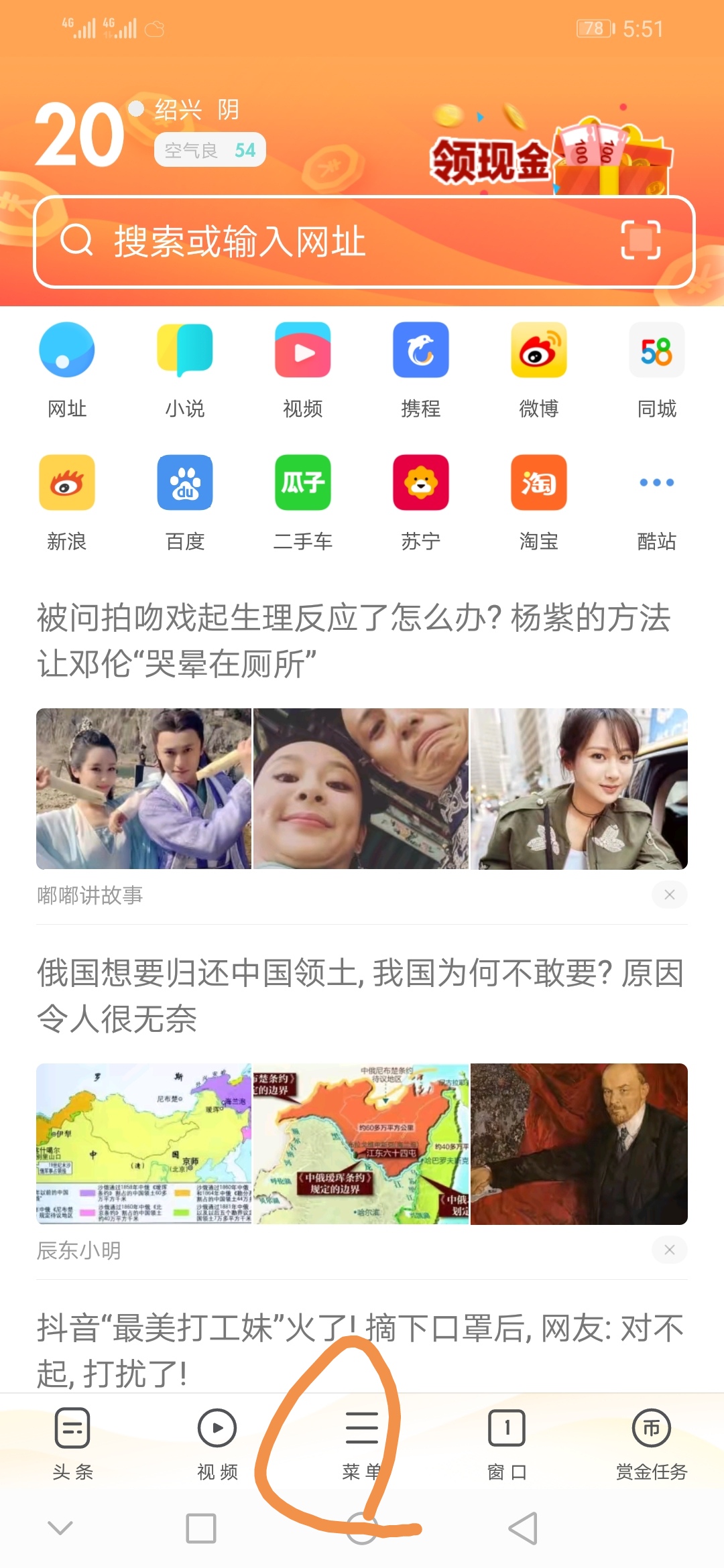Open the 淘宝 Taobao shortcut icon

click(x=538, y=484)
